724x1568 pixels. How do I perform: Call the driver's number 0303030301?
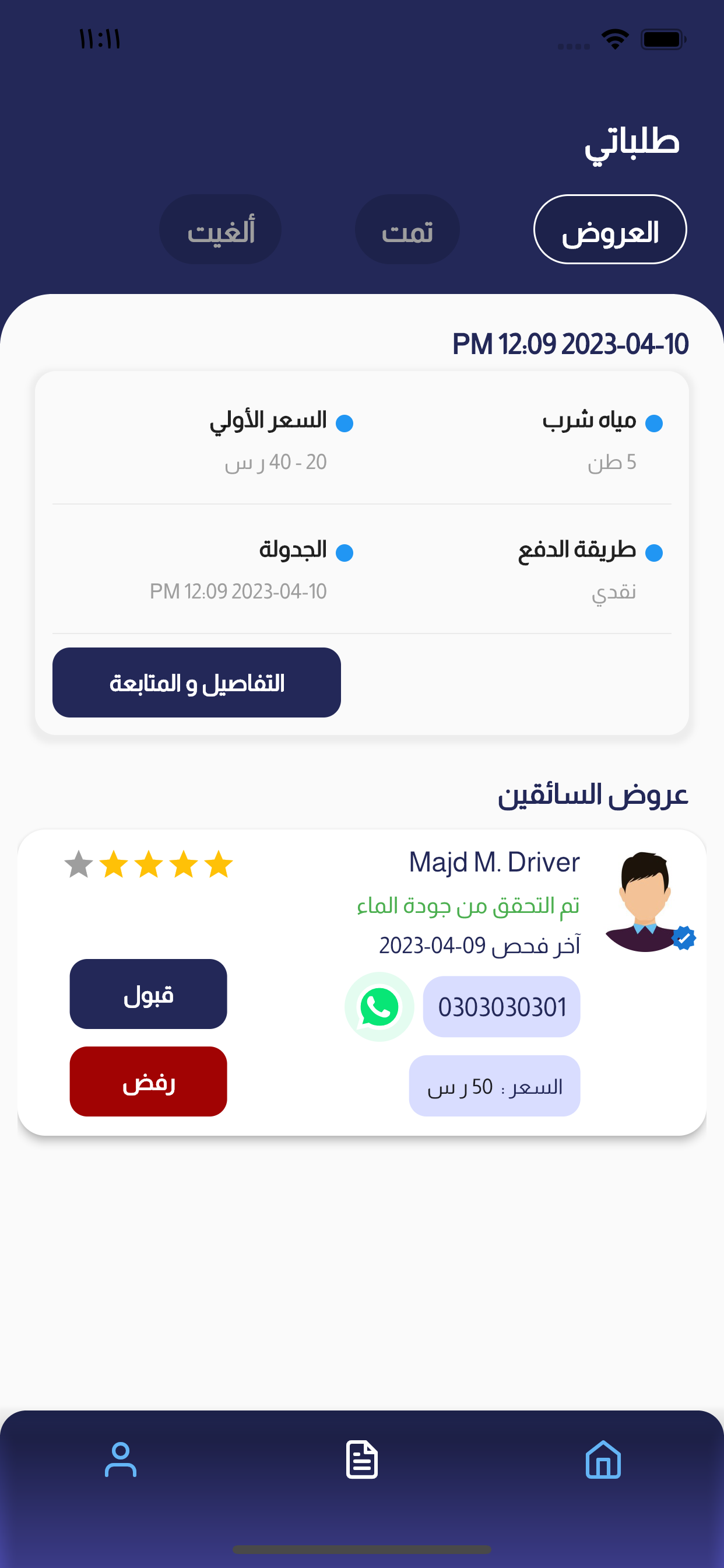(501, 1007)
